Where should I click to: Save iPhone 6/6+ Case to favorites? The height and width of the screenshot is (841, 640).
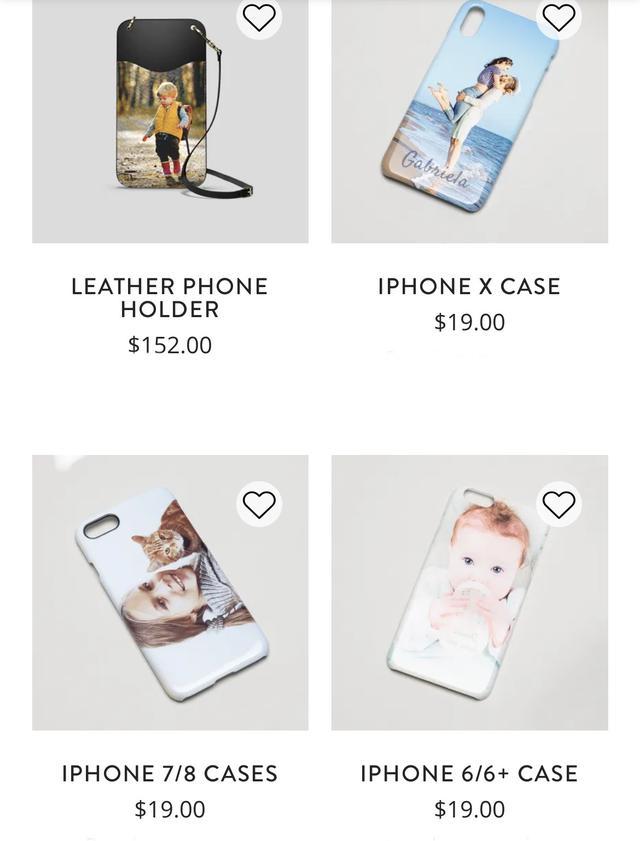click(x=558, y=505)
